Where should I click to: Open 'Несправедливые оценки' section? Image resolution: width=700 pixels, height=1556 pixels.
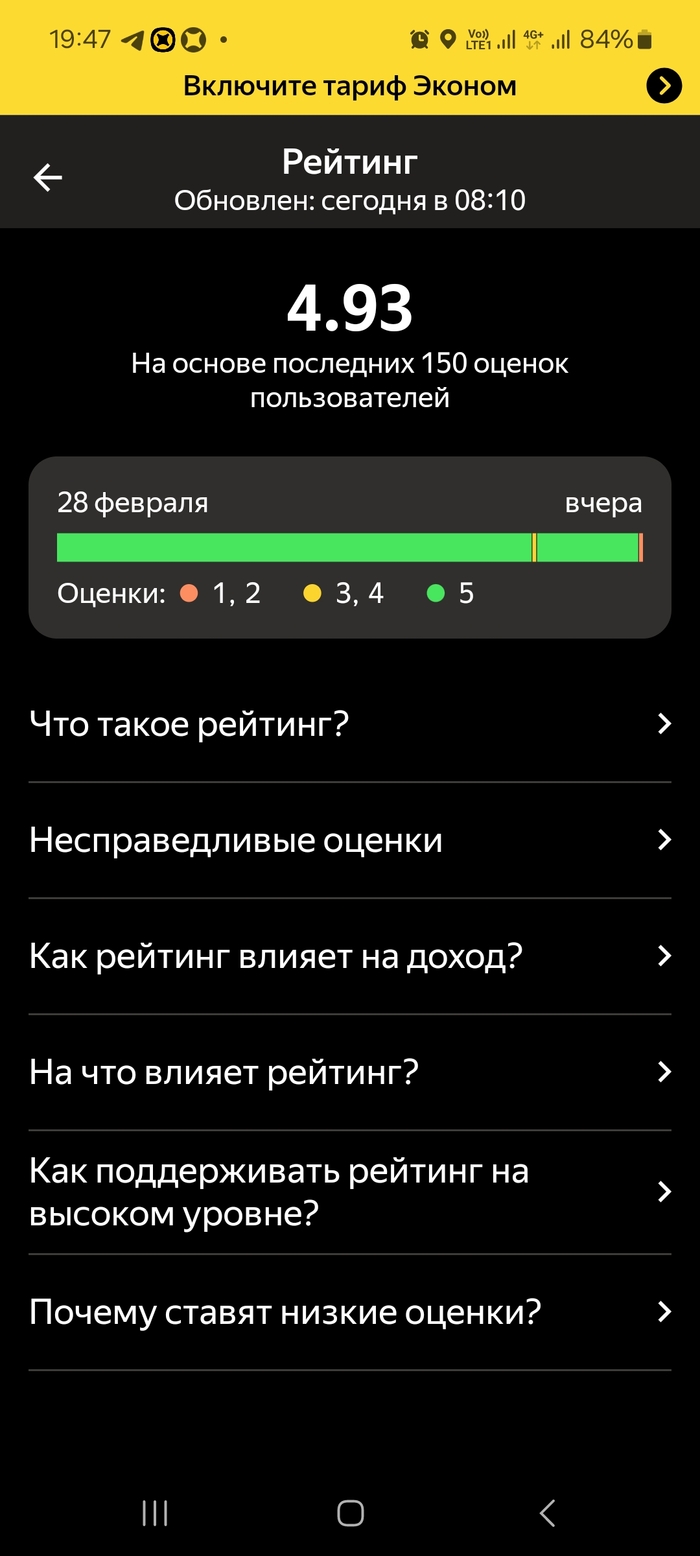(x=349, y=840)
